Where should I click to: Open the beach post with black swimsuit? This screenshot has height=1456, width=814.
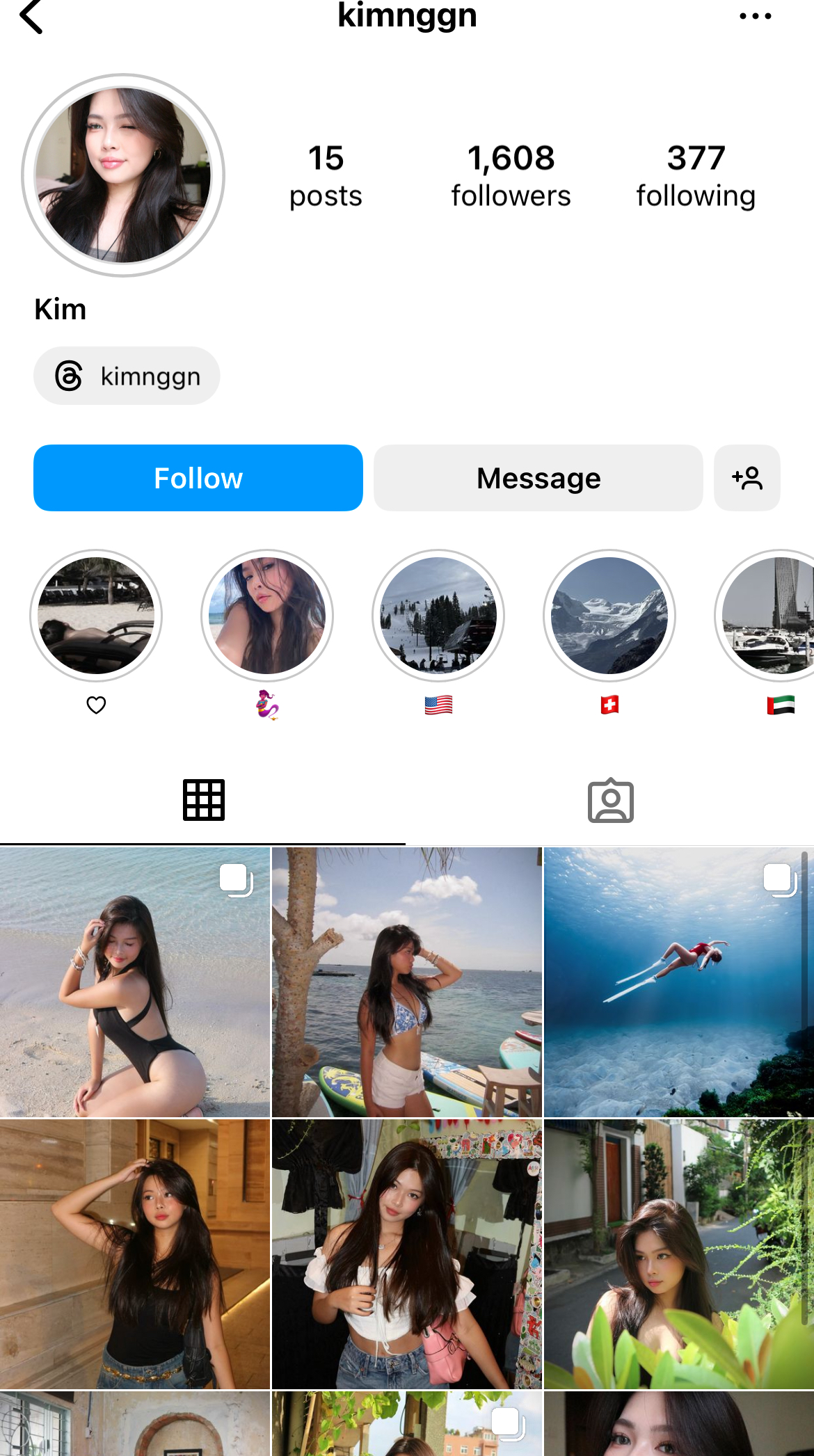point(134,982)
